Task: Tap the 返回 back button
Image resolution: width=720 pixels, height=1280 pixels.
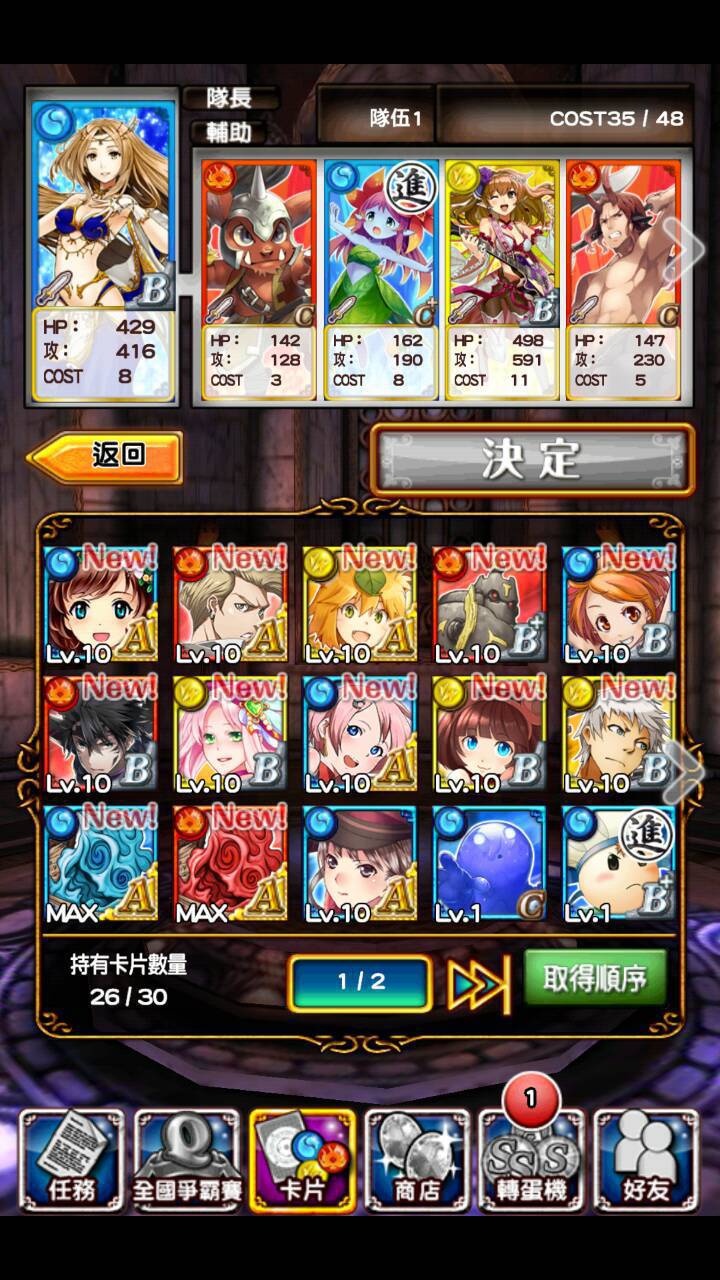Action: [x=105, y=457]
